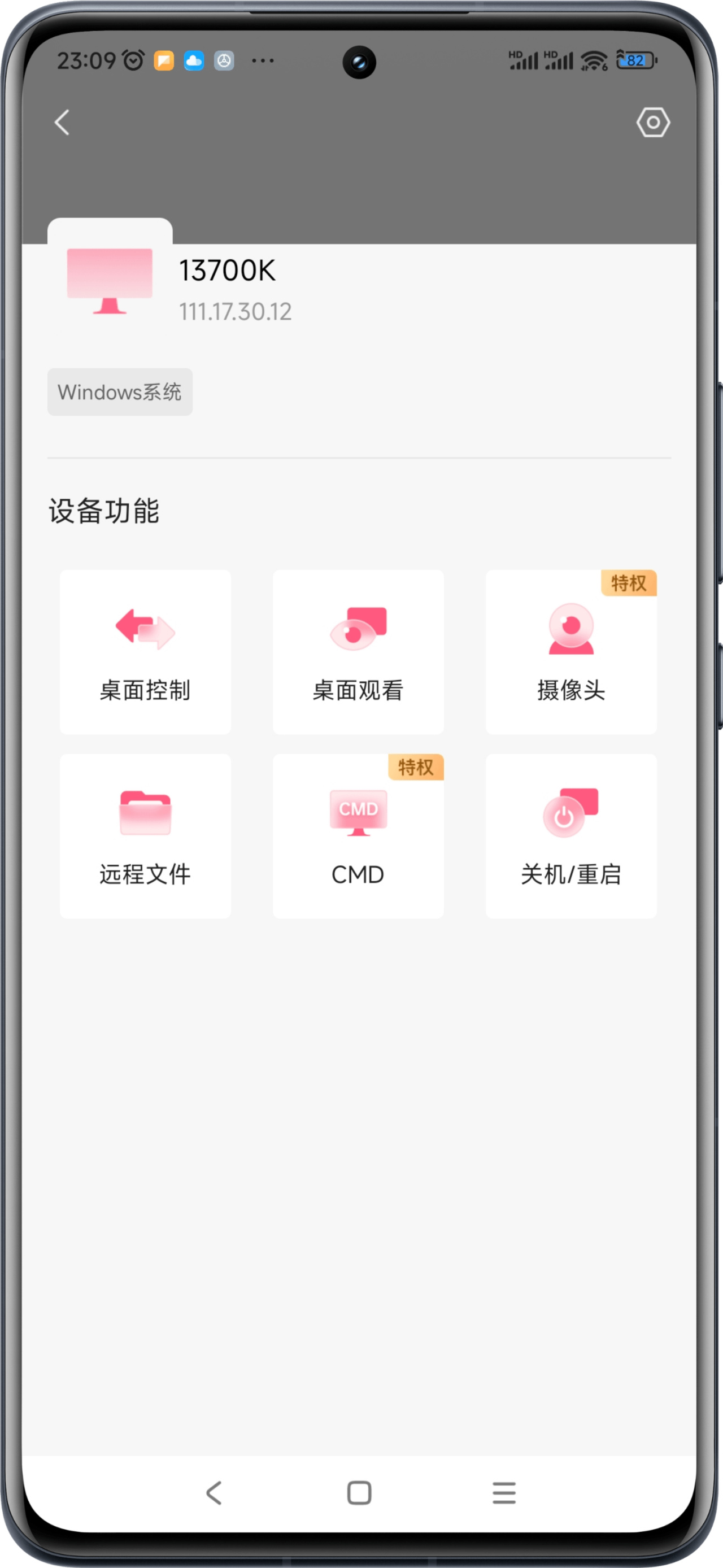Open 关机/重启 shutdown options
The height and width of the screenshot is (1568, 723).
(x=570, y=836)
